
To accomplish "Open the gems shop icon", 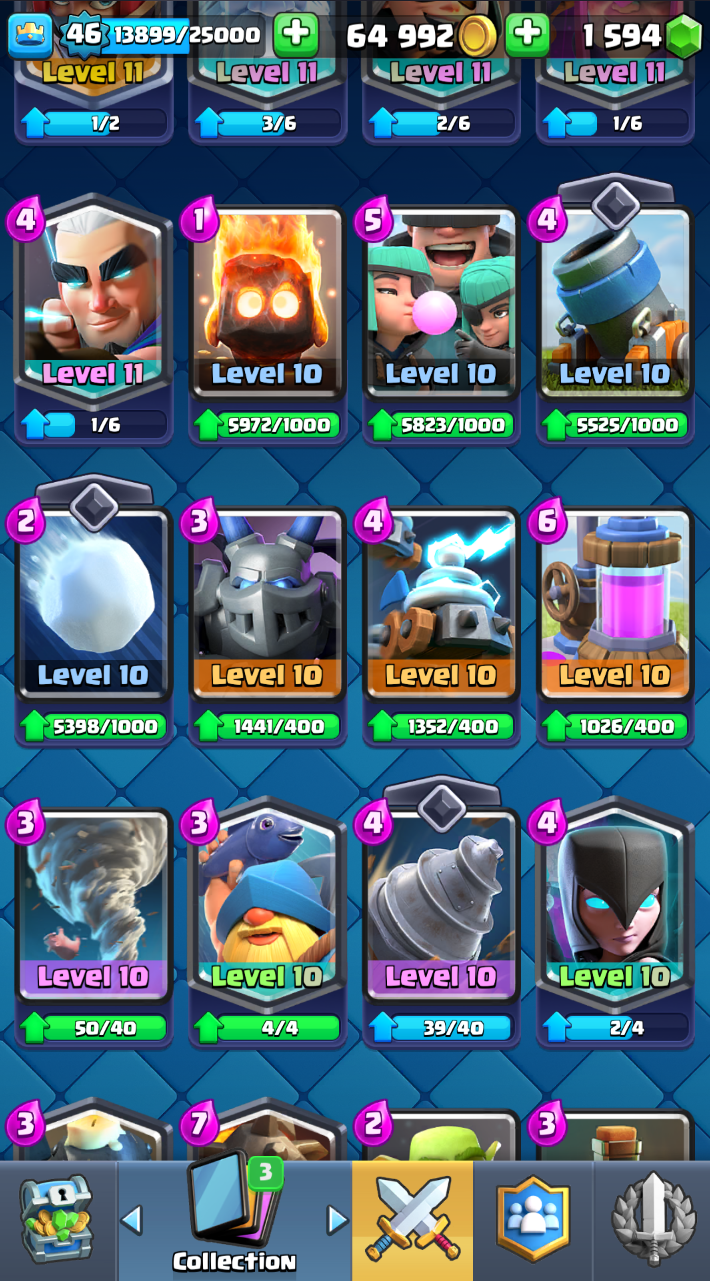I will pos(684,37).
